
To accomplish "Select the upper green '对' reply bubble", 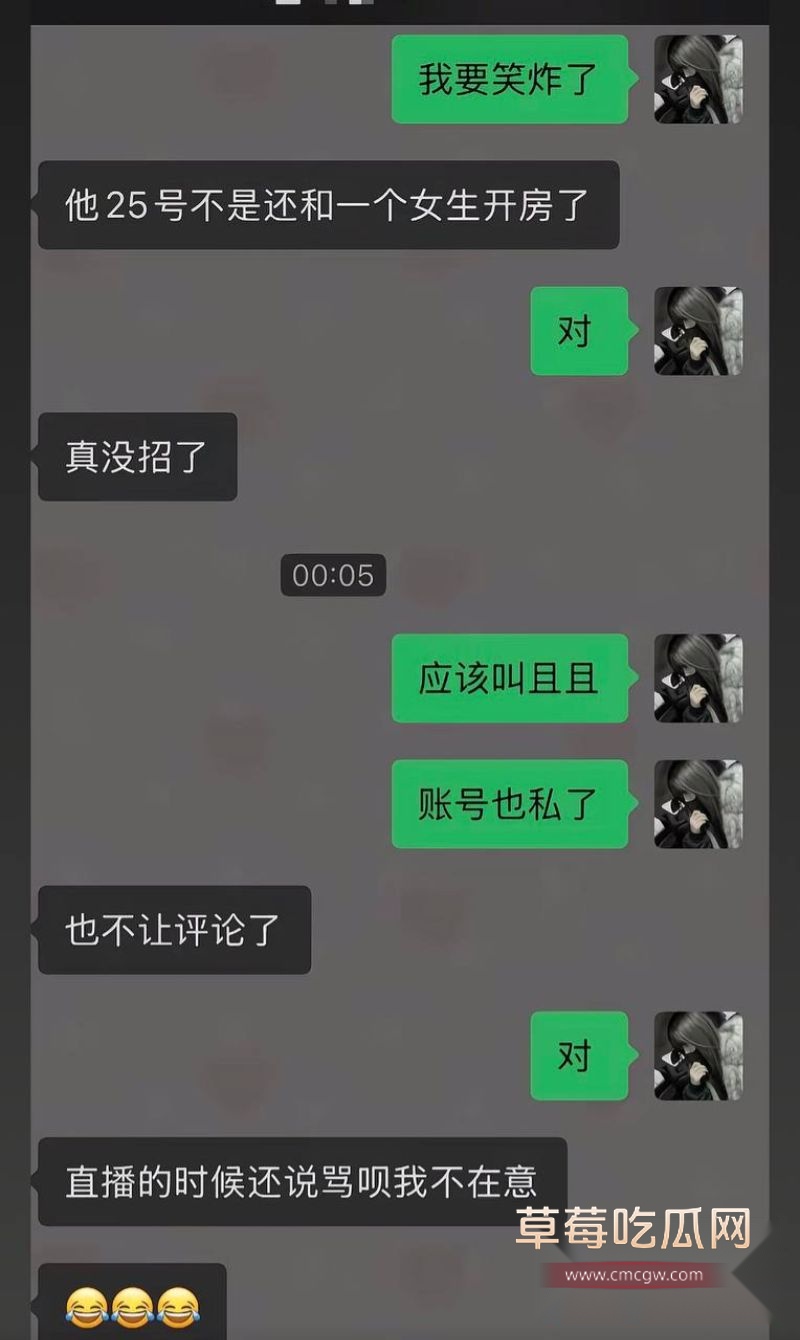I will coord(578,331).
